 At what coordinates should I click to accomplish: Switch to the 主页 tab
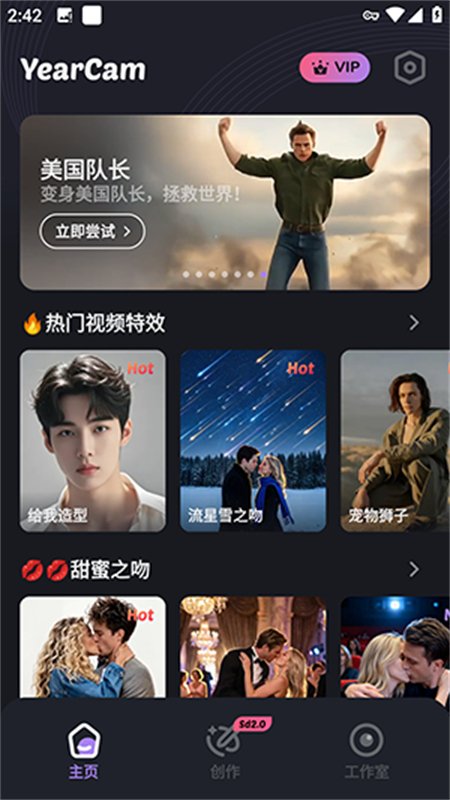pos(84,751)
